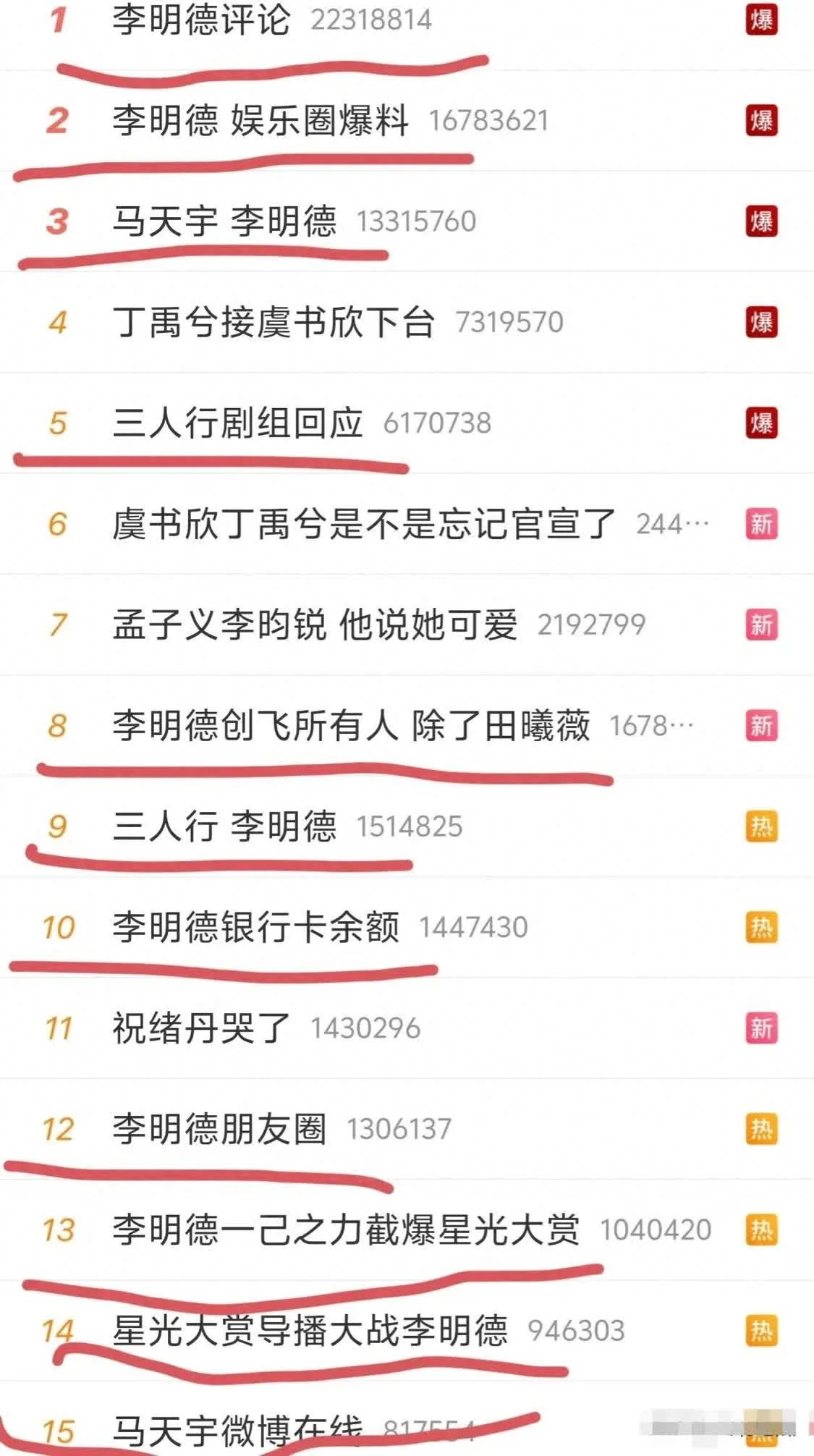View the 马天宇 李明德 hot search
Viewport: 814px width, 1456px height.
(224, 221)
